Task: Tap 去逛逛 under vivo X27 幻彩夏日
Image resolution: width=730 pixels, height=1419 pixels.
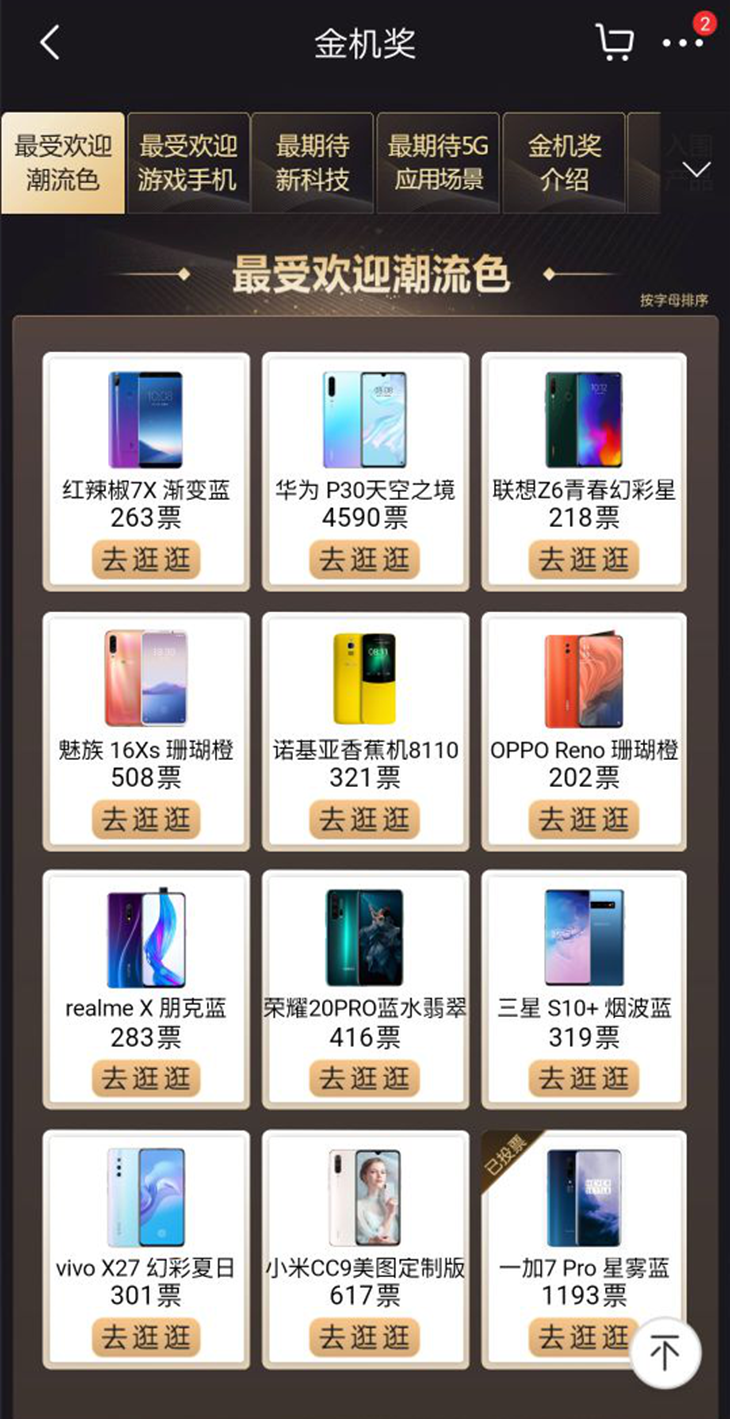Action: coord(146,1338)
